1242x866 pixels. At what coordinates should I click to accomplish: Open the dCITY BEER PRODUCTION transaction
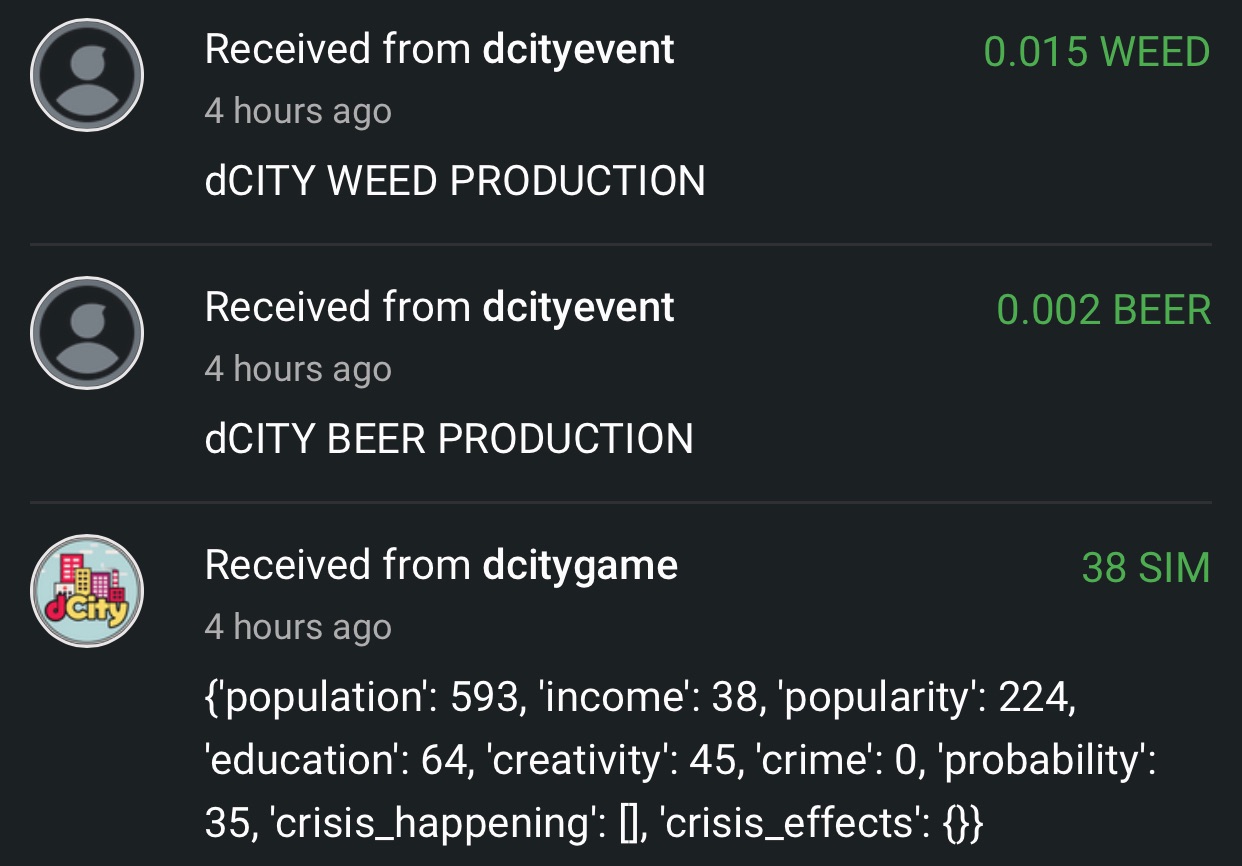[449, 439]
